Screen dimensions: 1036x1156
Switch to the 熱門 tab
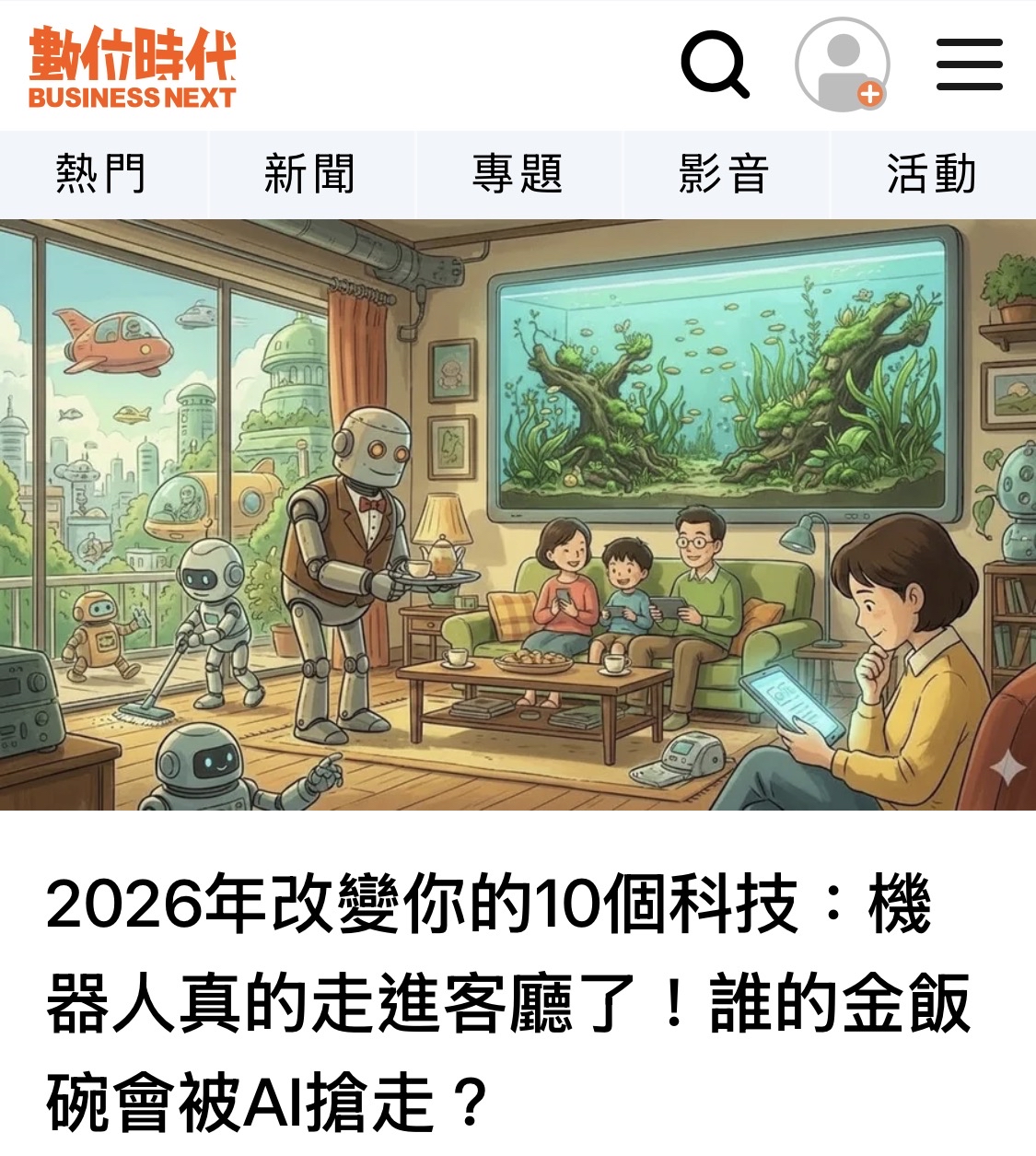pyautogui.click(x=101, y=174)
